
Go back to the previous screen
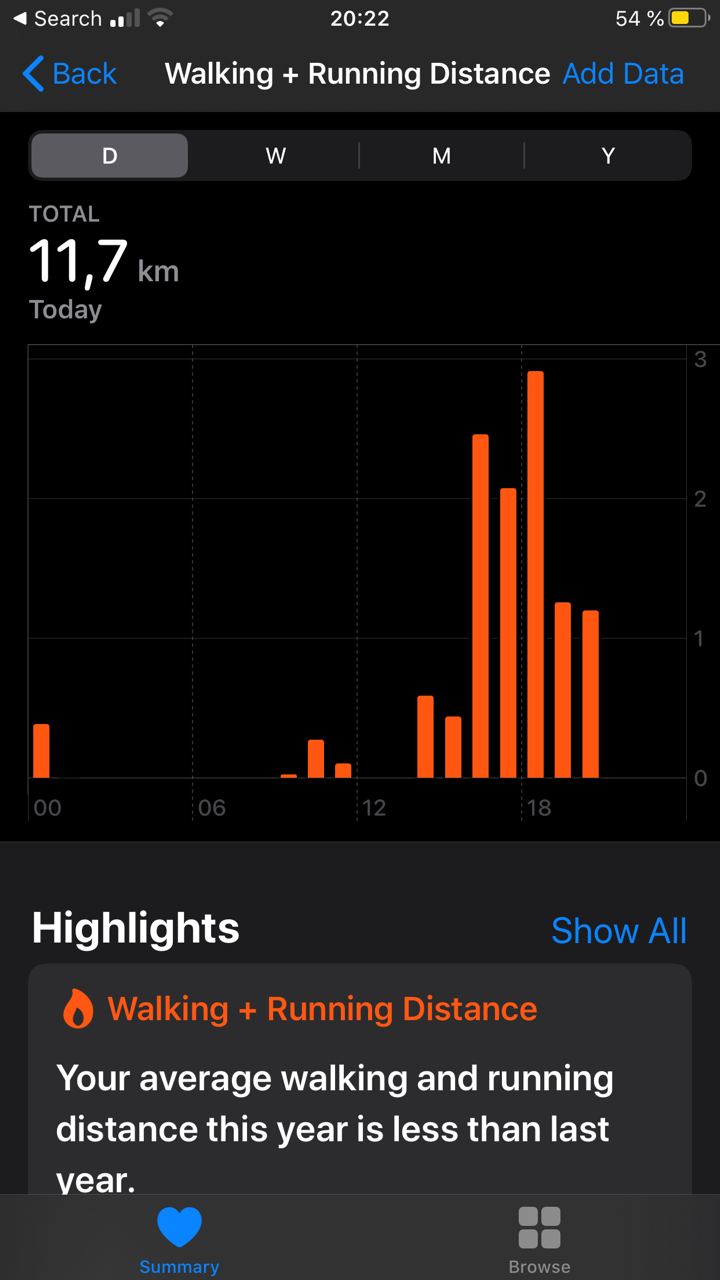click(69, 74)
